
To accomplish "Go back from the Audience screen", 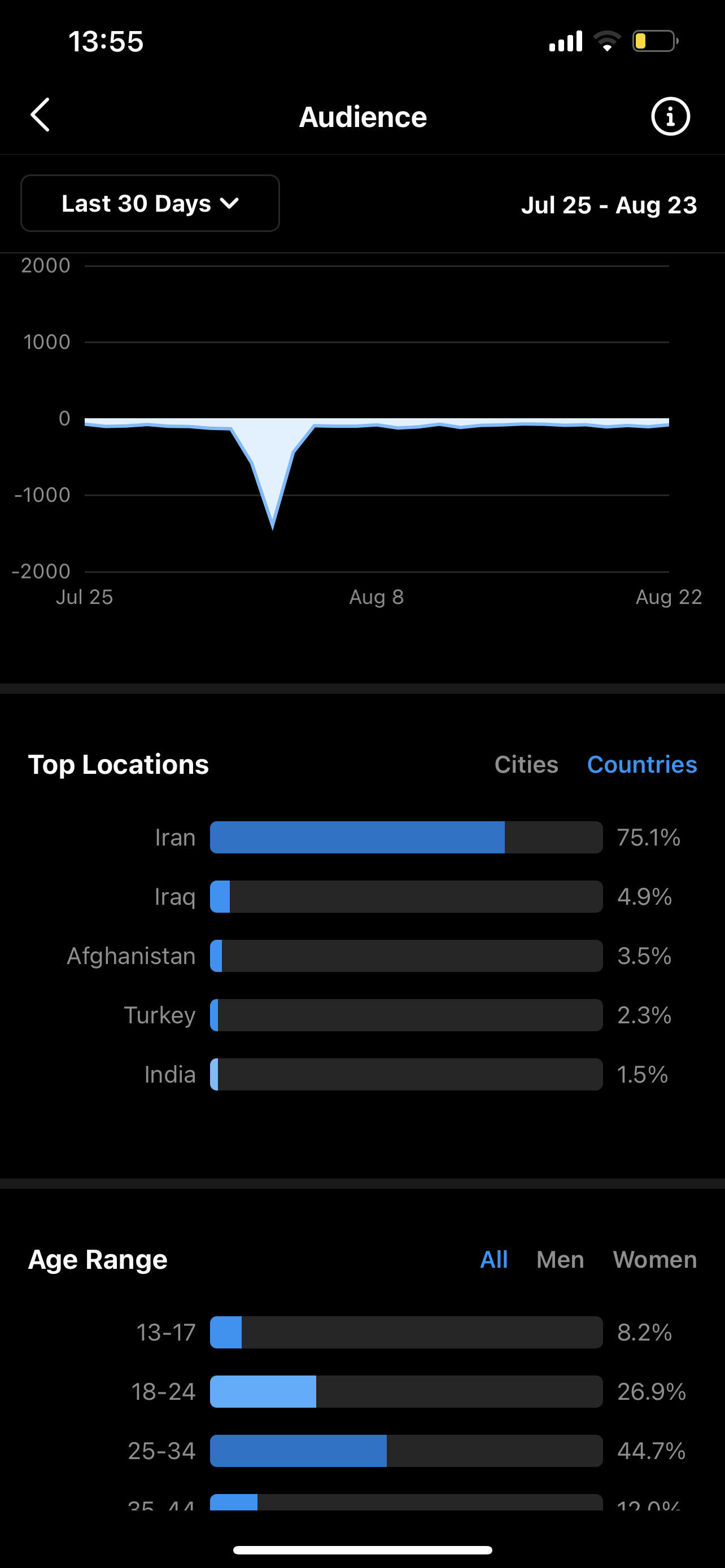I will (x=40, y=115).
